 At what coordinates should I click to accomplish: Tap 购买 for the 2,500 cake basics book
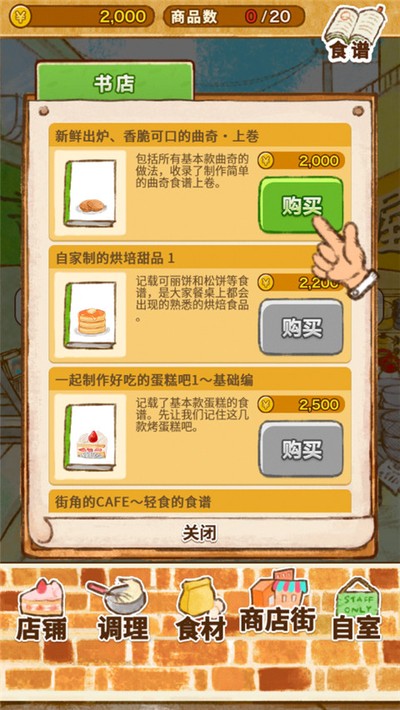pyautogui.click(x=301, y=449)
